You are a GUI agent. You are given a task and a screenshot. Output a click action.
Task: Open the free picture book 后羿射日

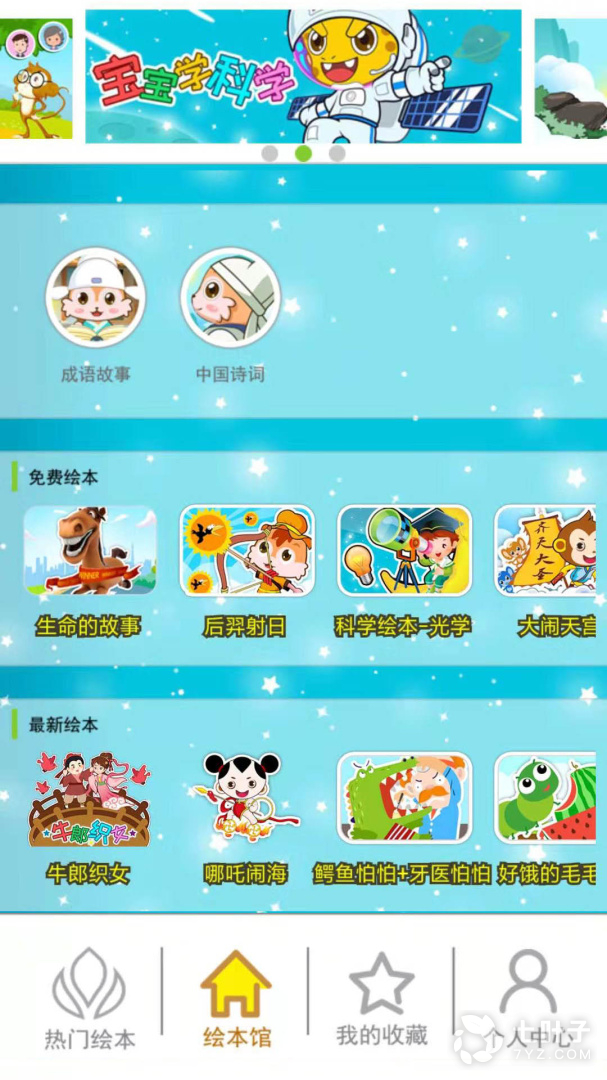coord(246,551)
